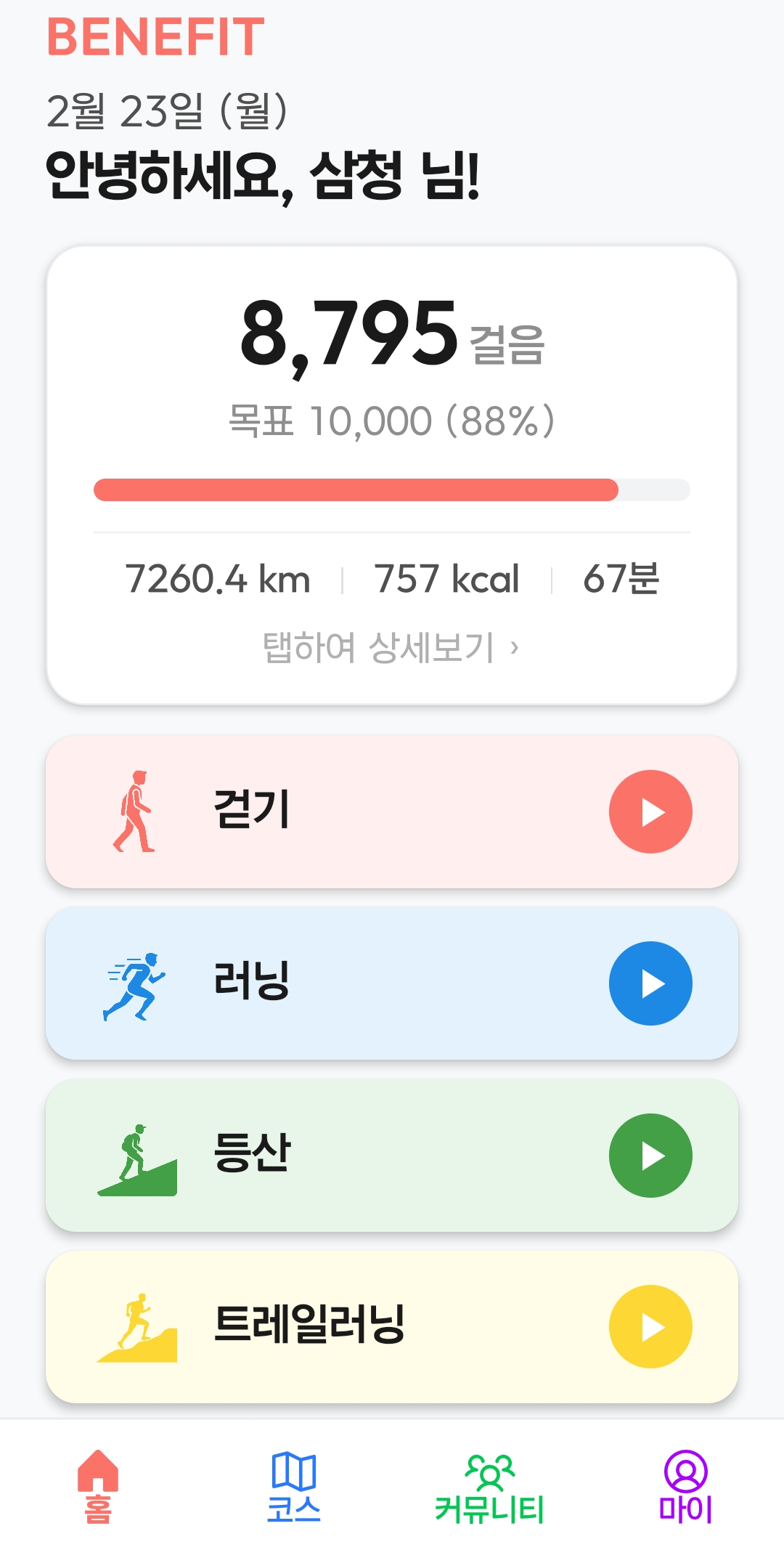Screen dimensions: 784x1542
Task: Select the walking person icon on 걷기 card
Action: [133, 811]
